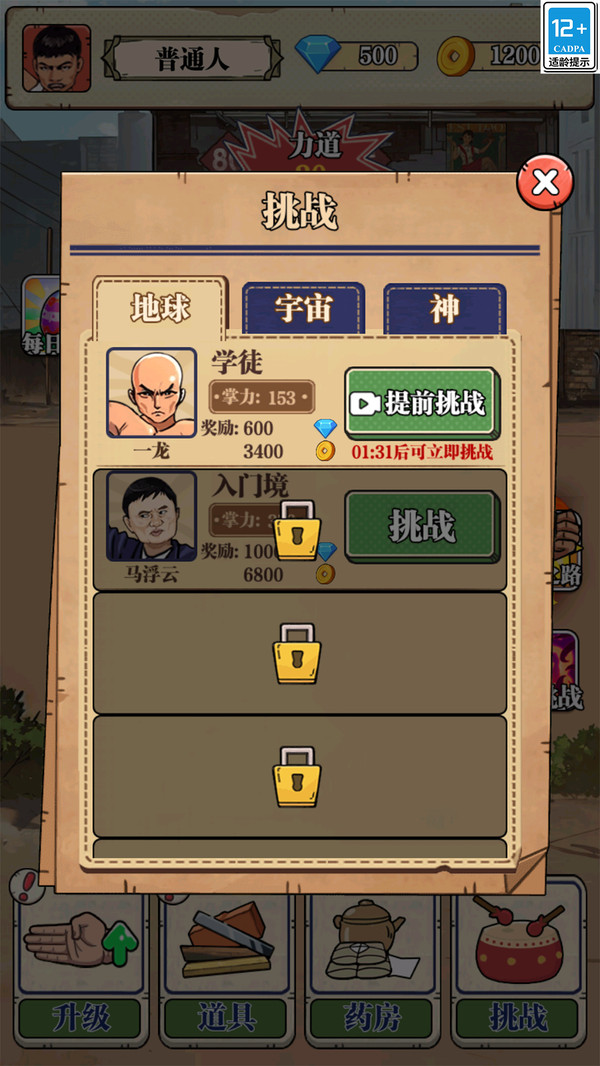The width and height of the screenshot is (600, 1066).
Task: Switch to the 神 tab
Action: (x=444, y=308)
